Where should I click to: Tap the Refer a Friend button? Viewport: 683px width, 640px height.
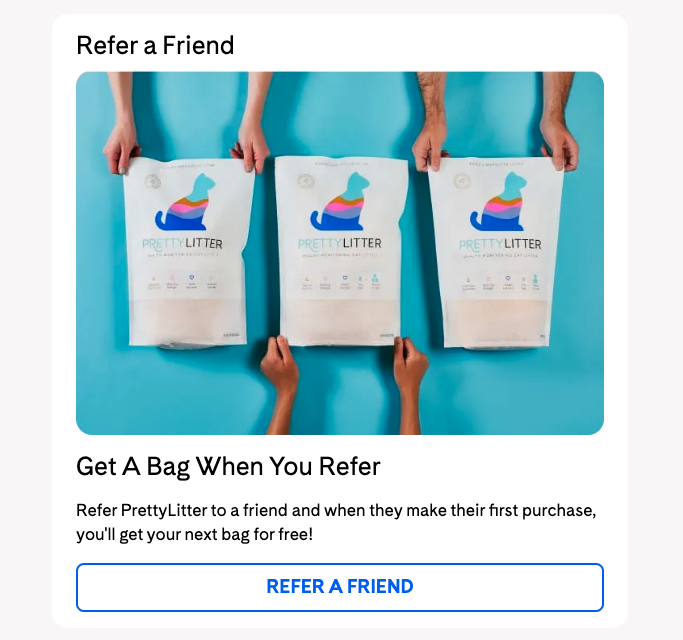340,587
